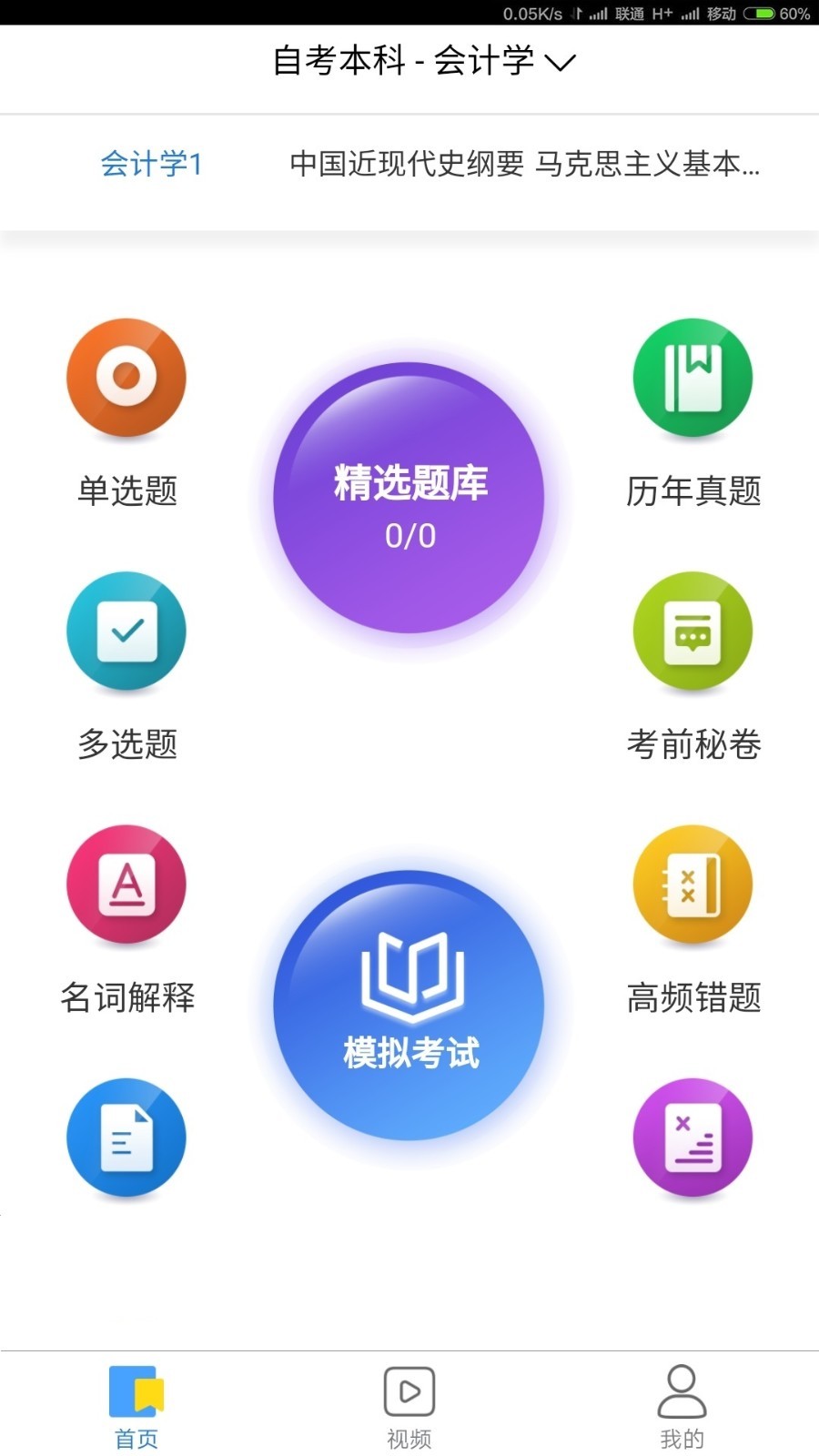The image size is (819, 1456).
Task: Open the 考前秘卷 icon
Action: tap(693, 631)
